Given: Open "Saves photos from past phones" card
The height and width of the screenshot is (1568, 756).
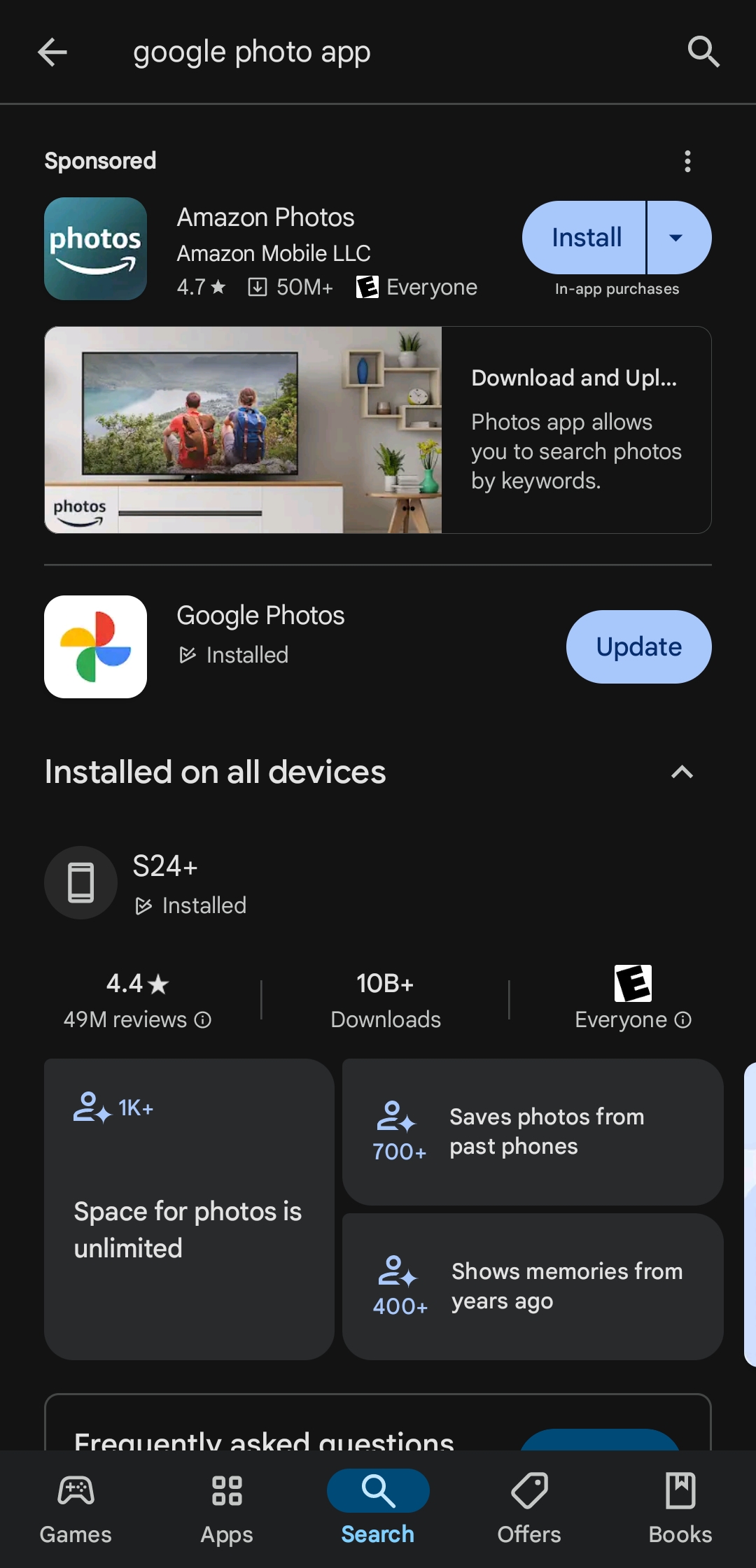Looking at the screenshot, I should 532,1131.
